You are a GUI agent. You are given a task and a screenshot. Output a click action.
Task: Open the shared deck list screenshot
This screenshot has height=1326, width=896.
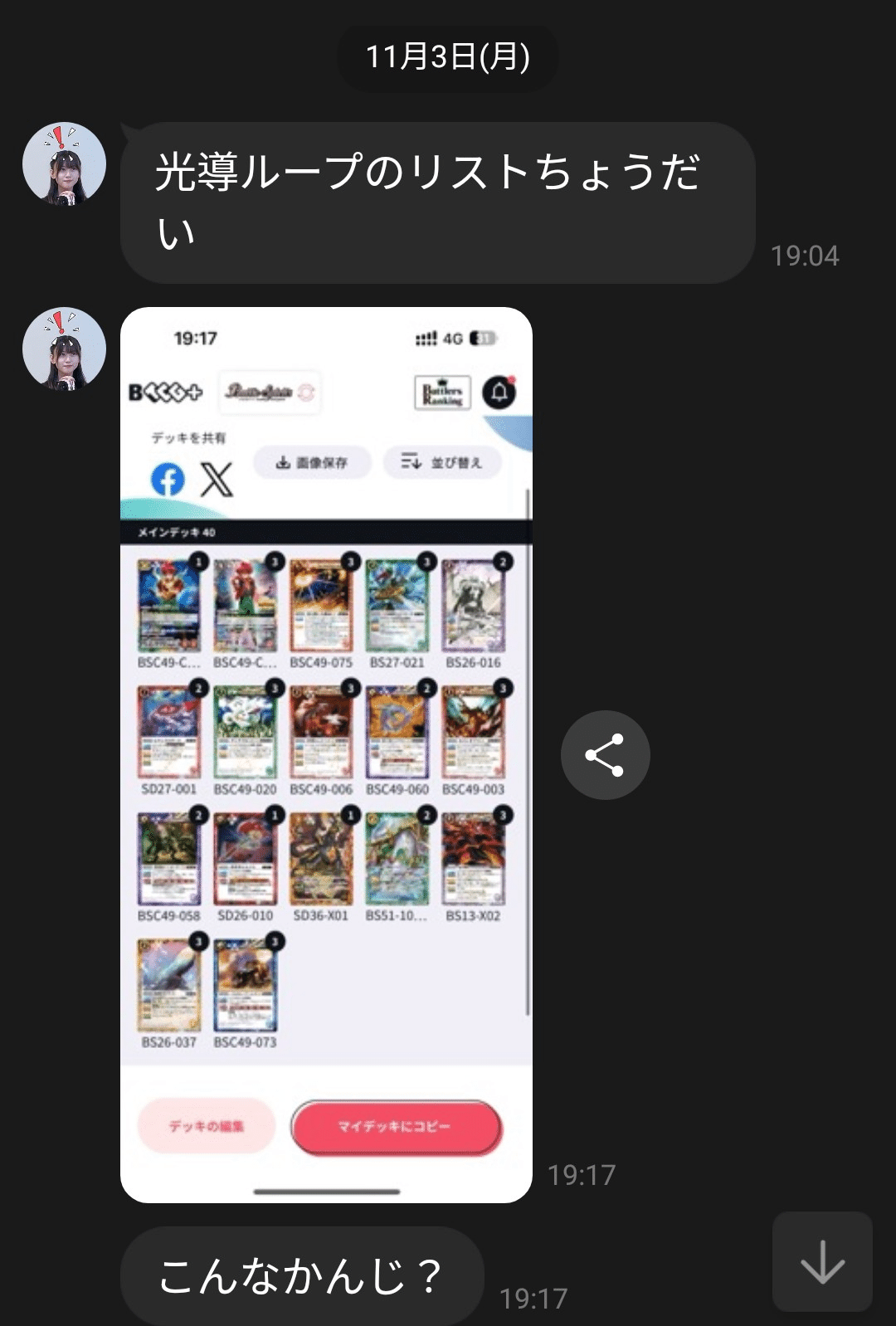coord(326,754)
